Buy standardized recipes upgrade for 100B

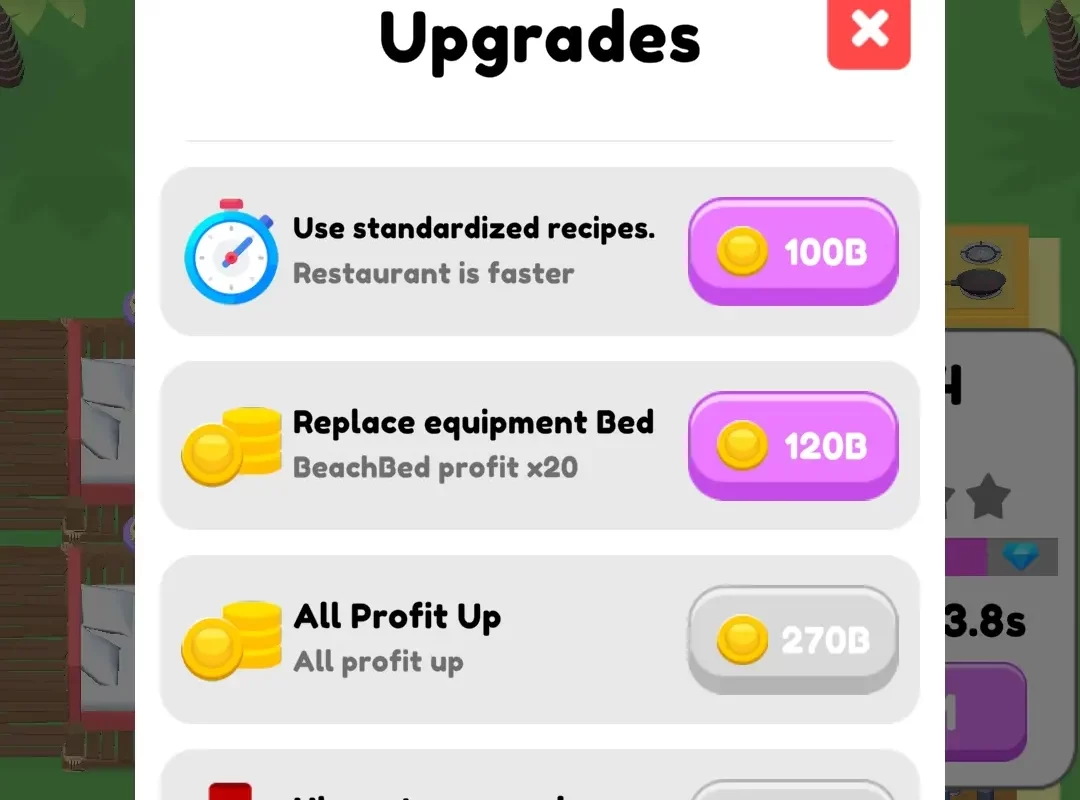click(x=792, y=251)
